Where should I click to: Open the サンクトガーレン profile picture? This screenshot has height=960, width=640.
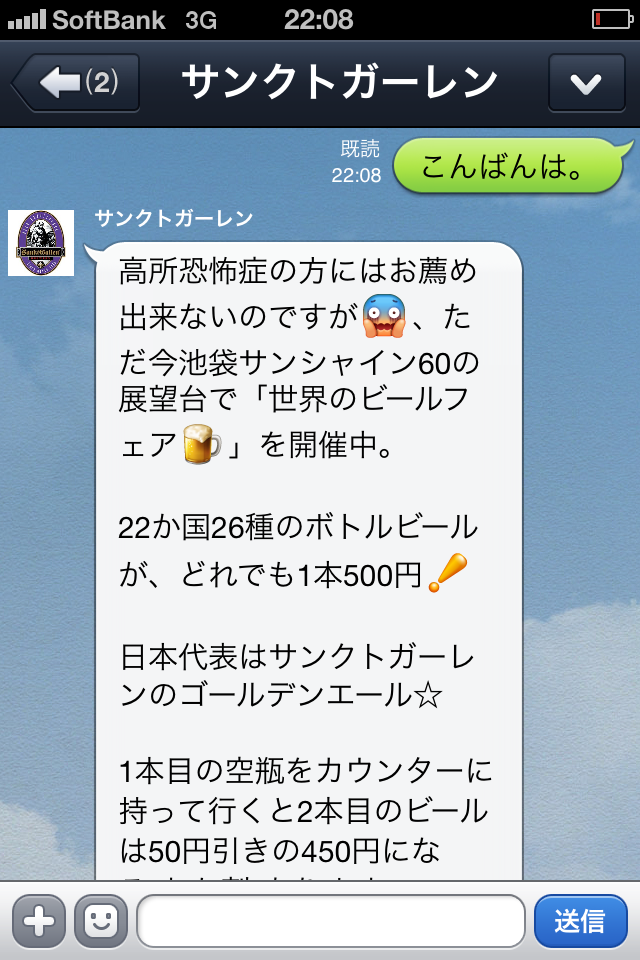(41, 243)
